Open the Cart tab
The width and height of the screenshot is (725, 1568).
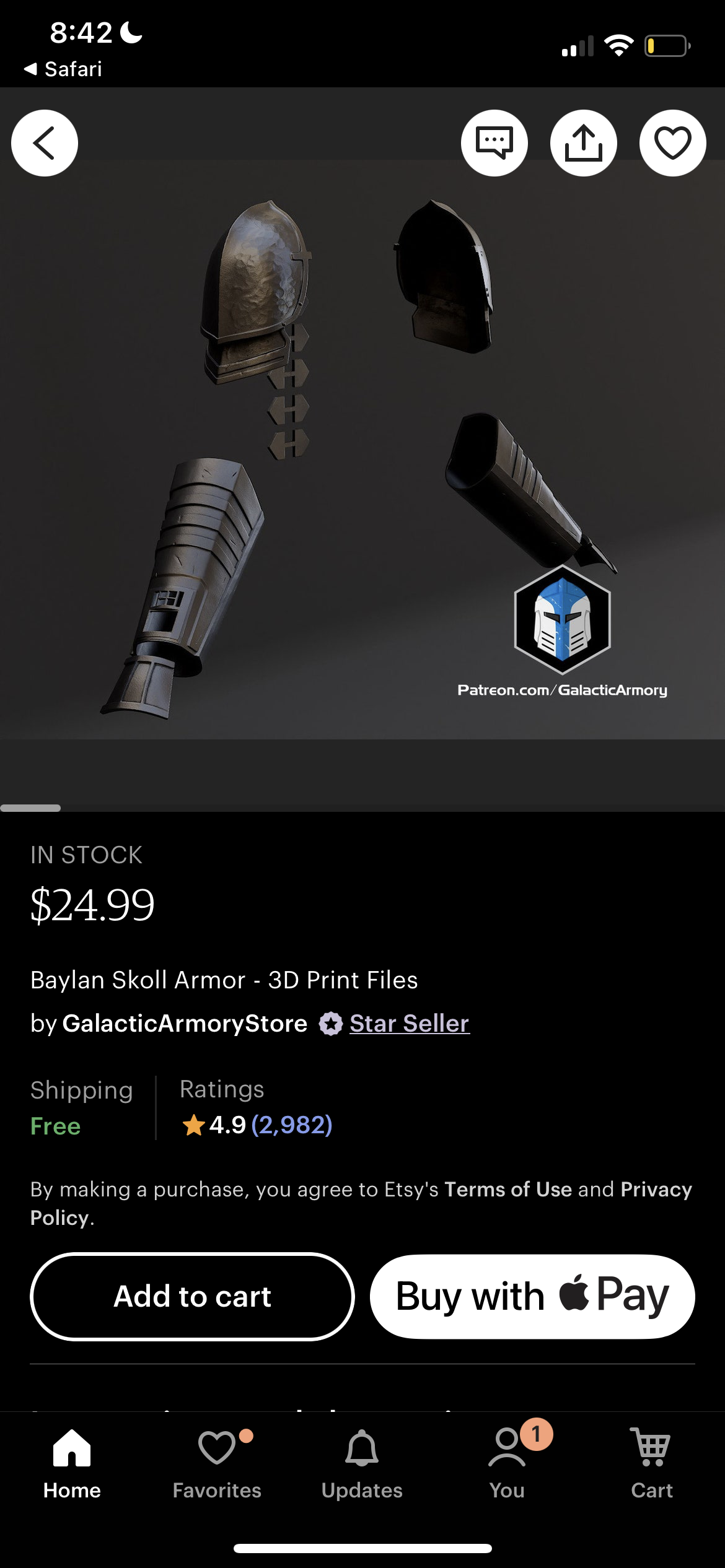click(652, 1464)
